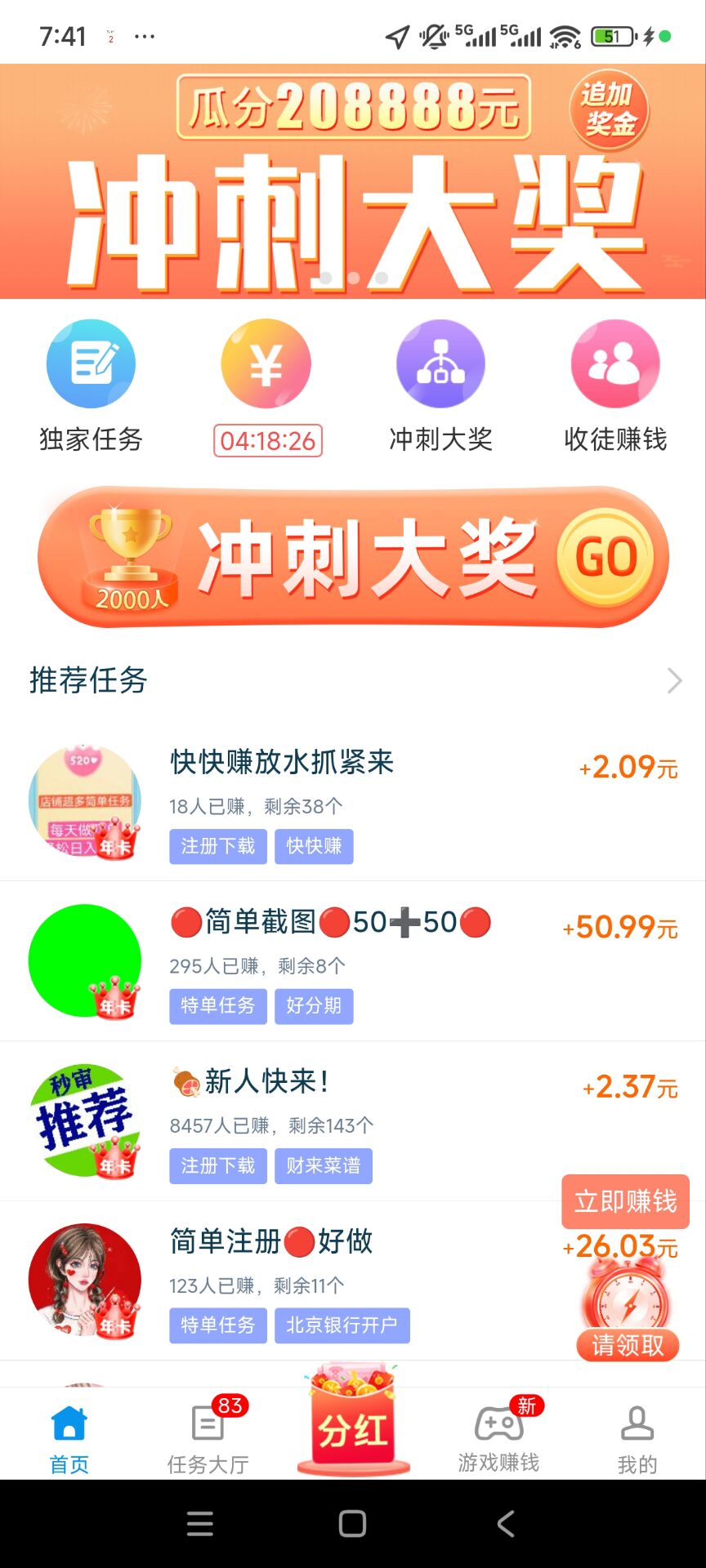
Task: Select the 注册下载 tag under 快快赚放水抓紧来
Action: tap(217, 846)
